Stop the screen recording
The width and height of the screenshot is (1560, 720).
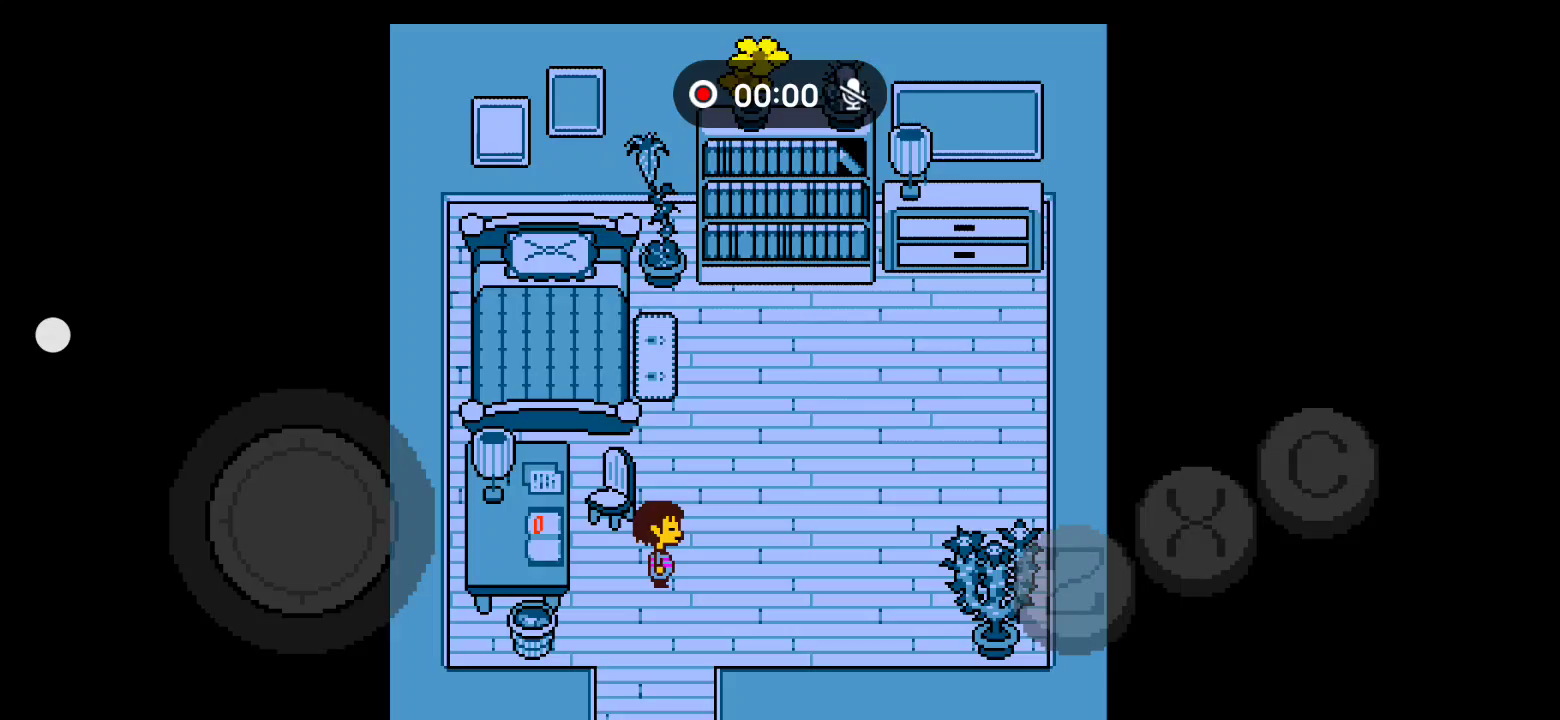pyautogui.click(x=703, y=95)
